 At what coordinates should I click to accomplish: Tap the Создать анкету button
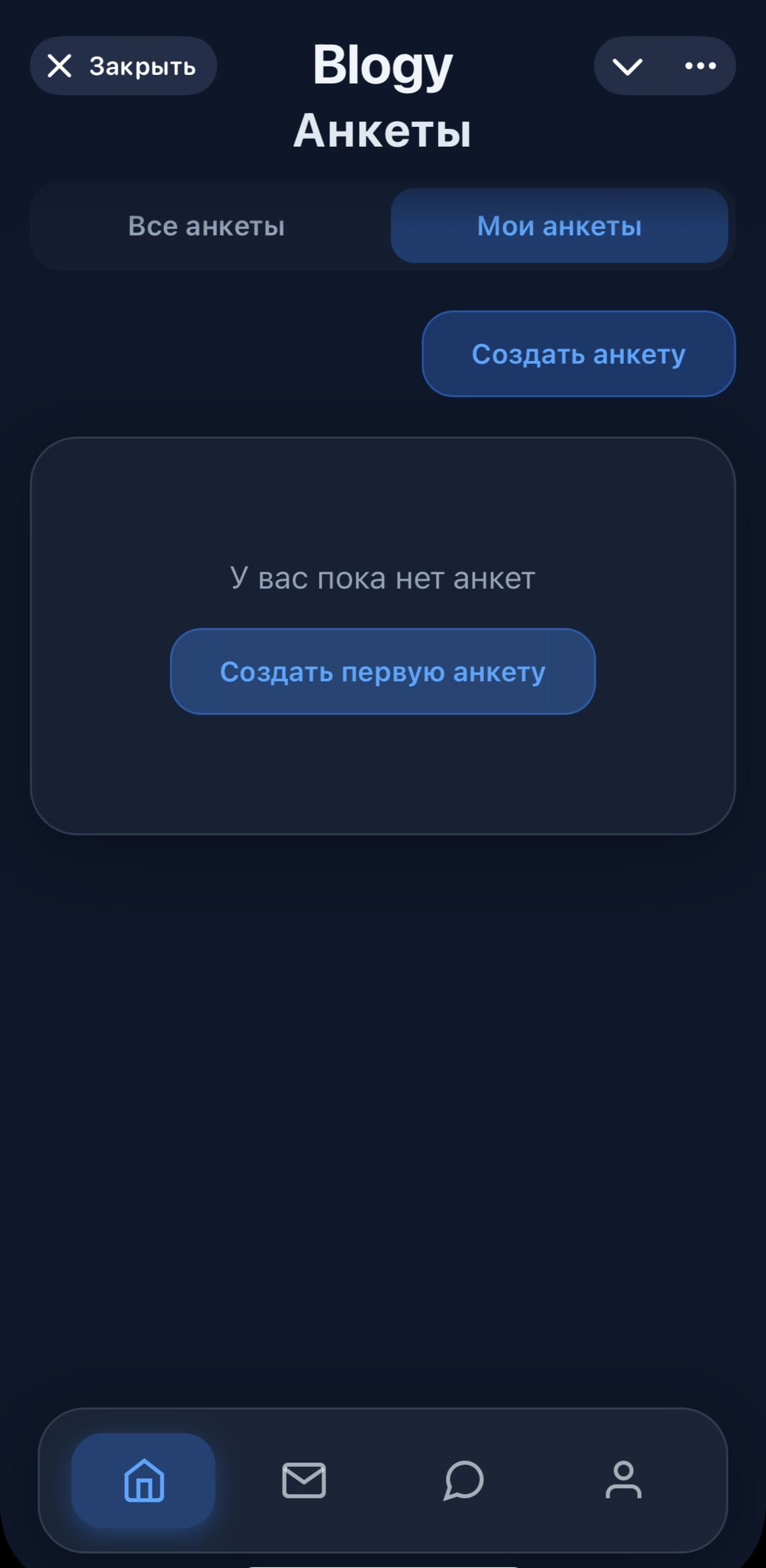coord(578,354)
